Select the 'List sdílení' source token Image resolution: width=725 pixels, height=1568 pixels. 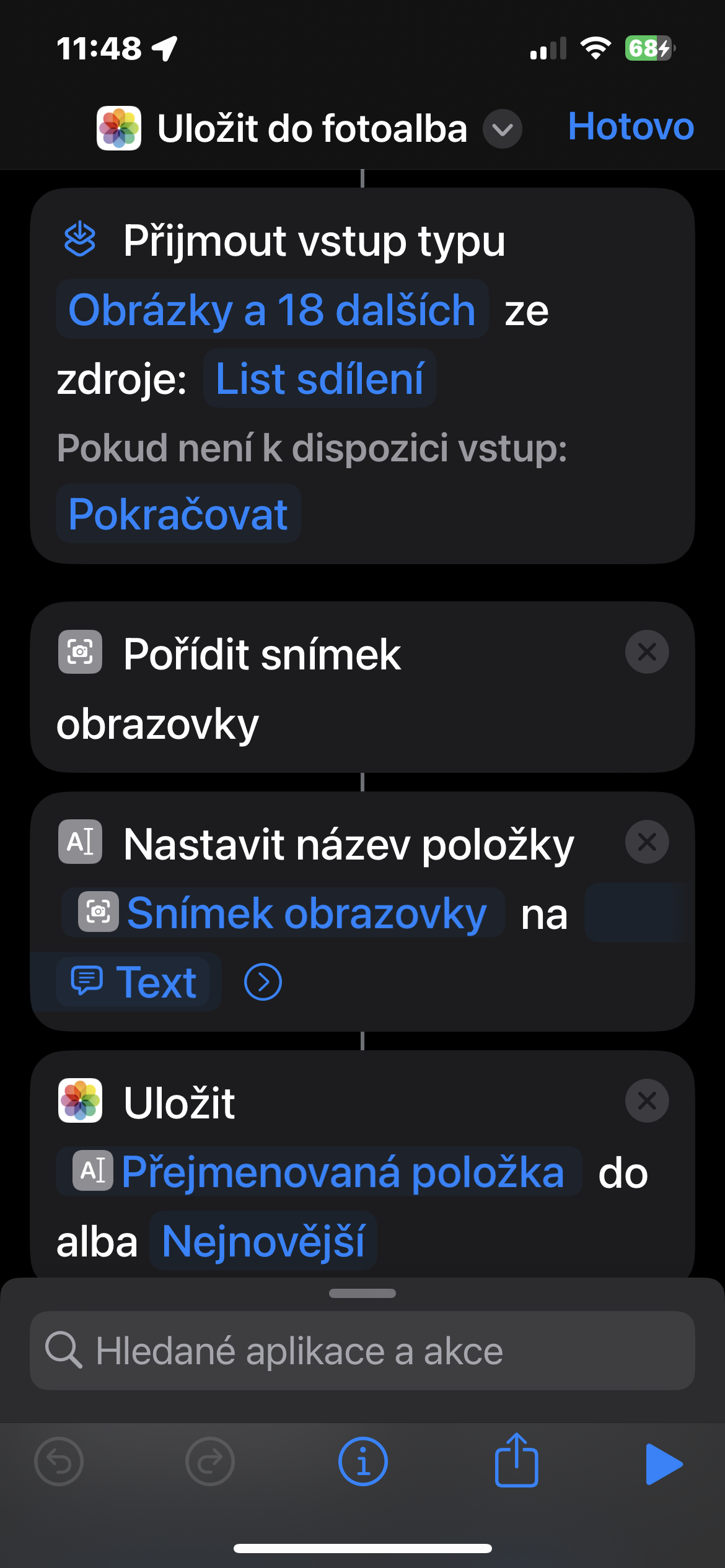[319, 378]
